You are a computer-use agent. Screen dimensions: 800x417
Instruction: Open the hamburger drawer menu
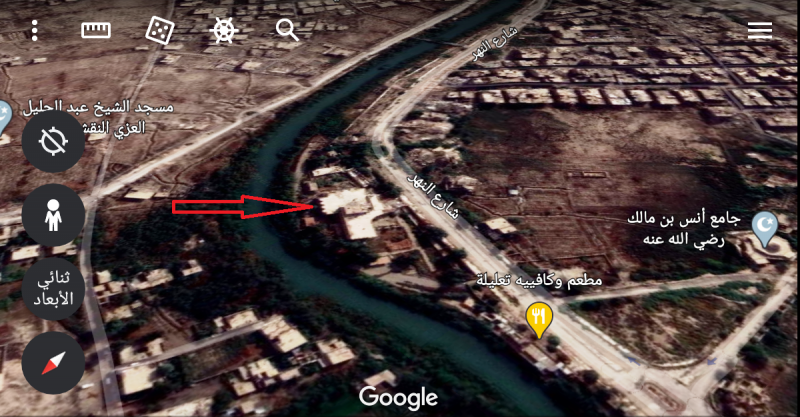[x=760, y=30]
